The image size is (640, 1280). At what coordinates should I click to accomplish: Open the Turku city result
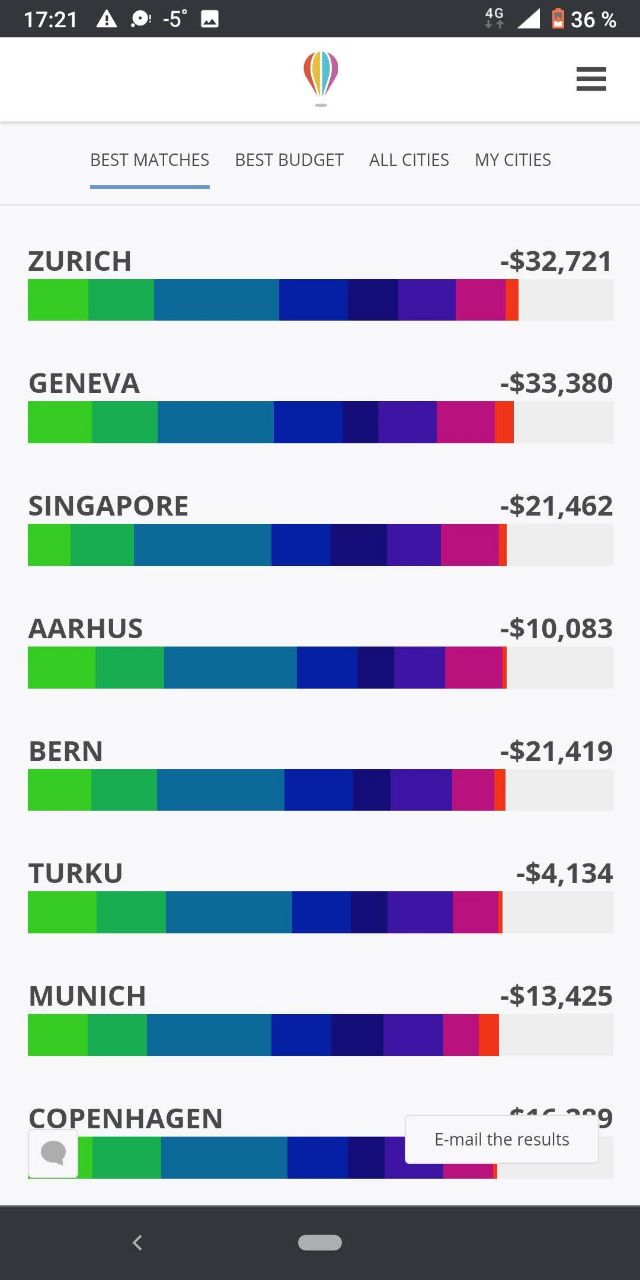coord(320,895)
